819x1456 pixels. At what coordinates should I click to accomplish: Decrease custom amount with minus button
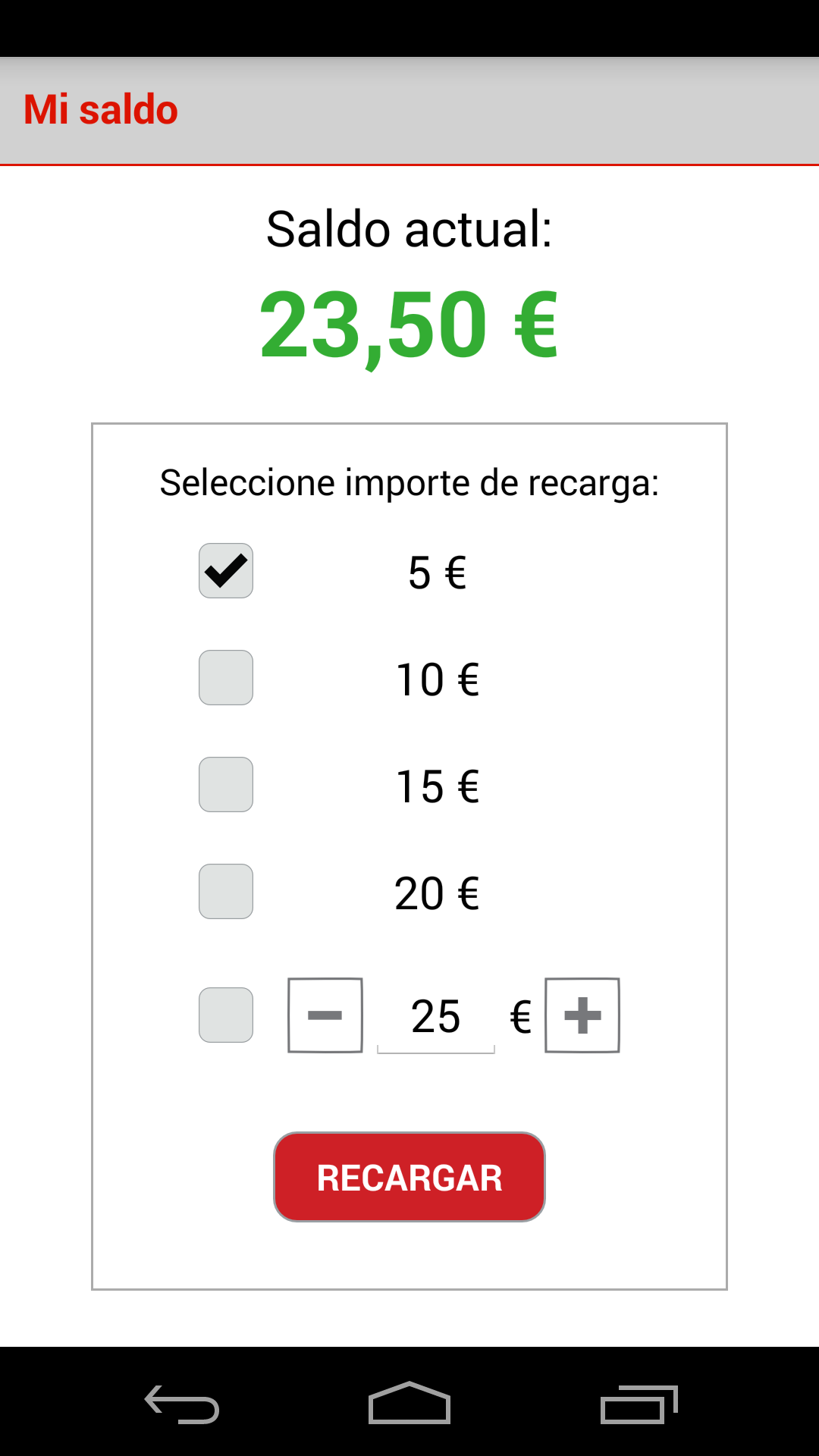click(325, 1015)
